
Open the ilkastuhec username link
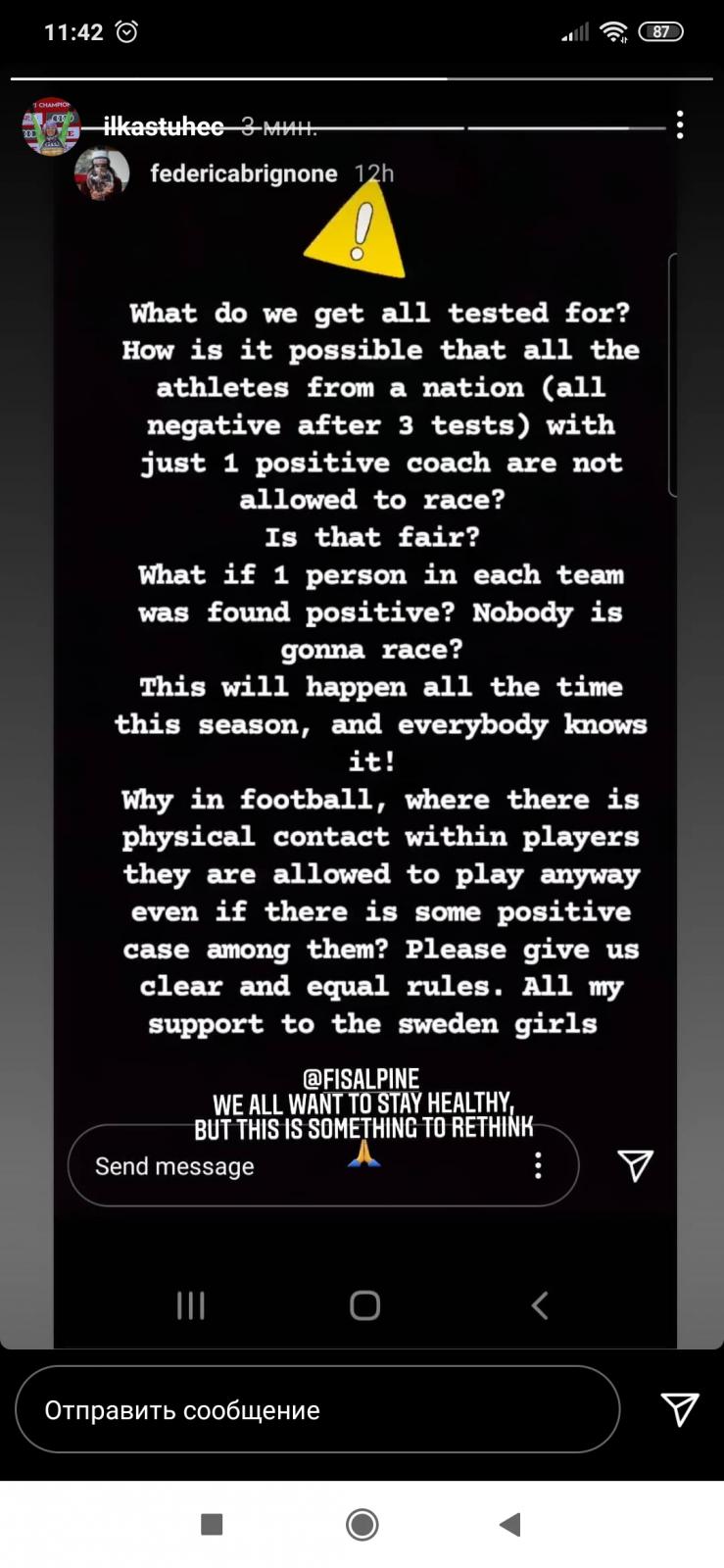click(x=164, y=126)
